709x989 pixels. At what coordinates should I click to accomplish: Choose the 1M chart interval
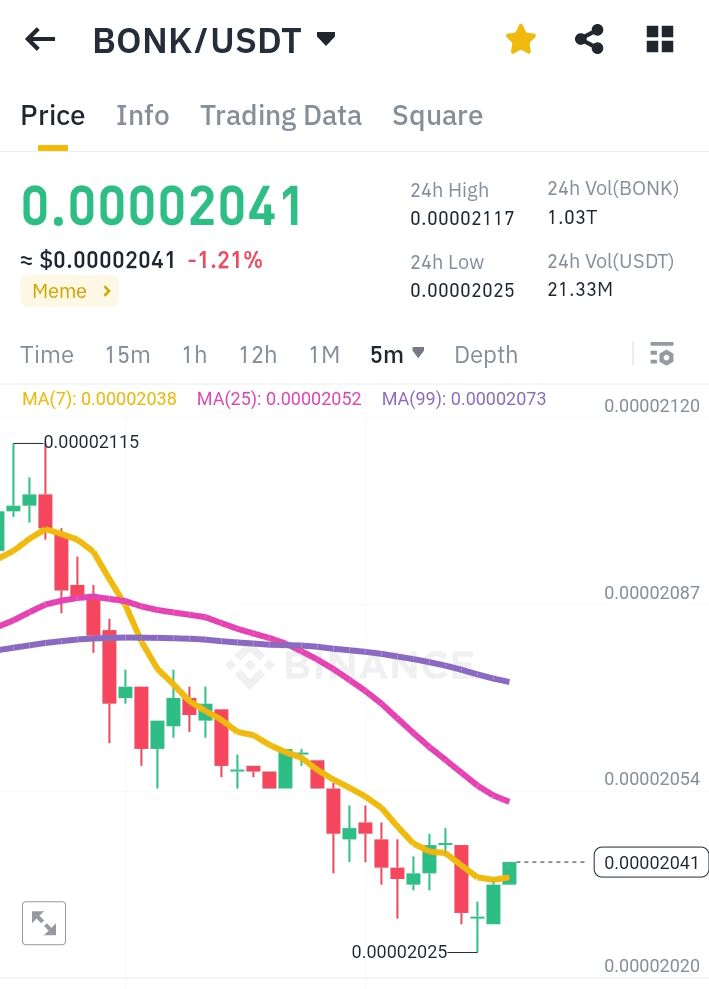[x=324, y=355]
